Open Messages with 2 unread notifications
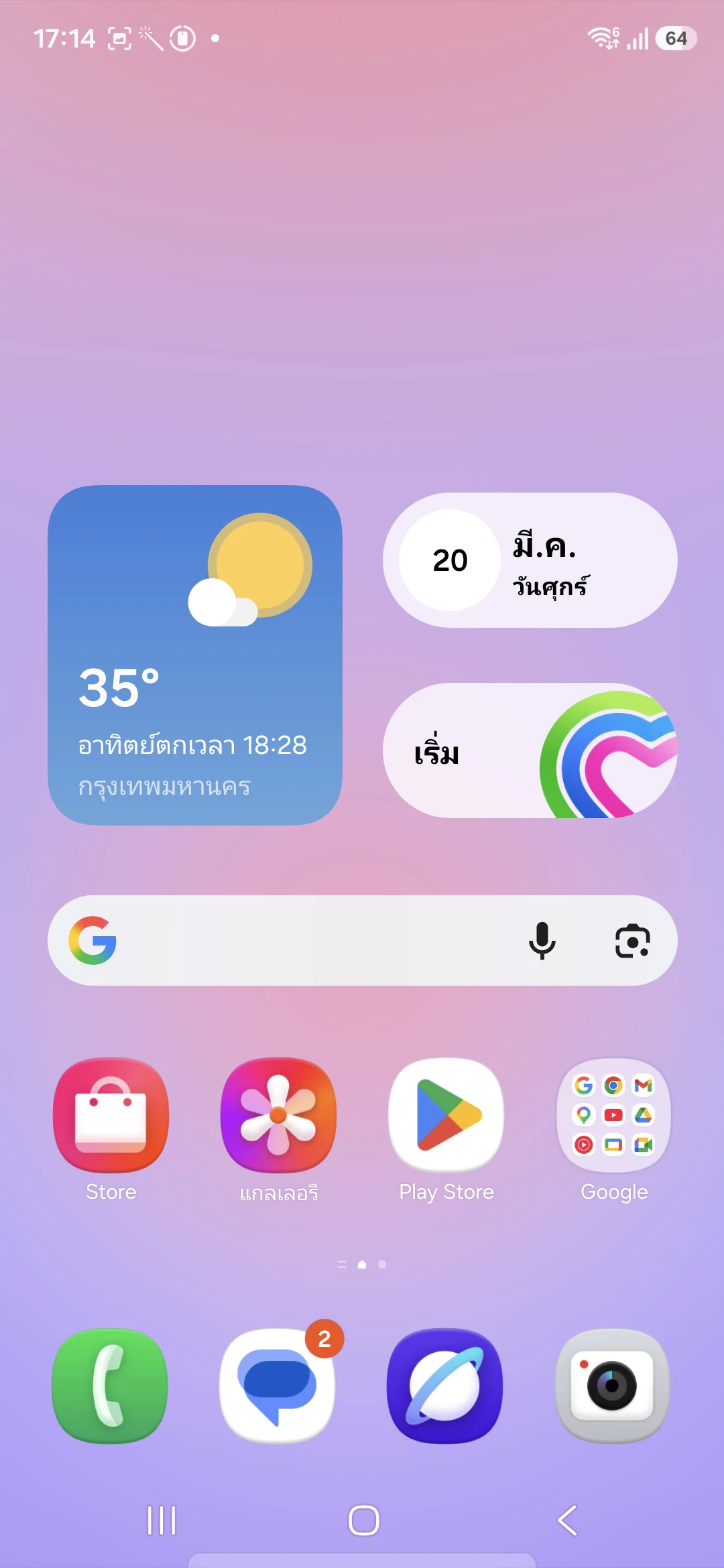Image resolution: width=724 pixels, height=1568 pixels. point(277,1385)
